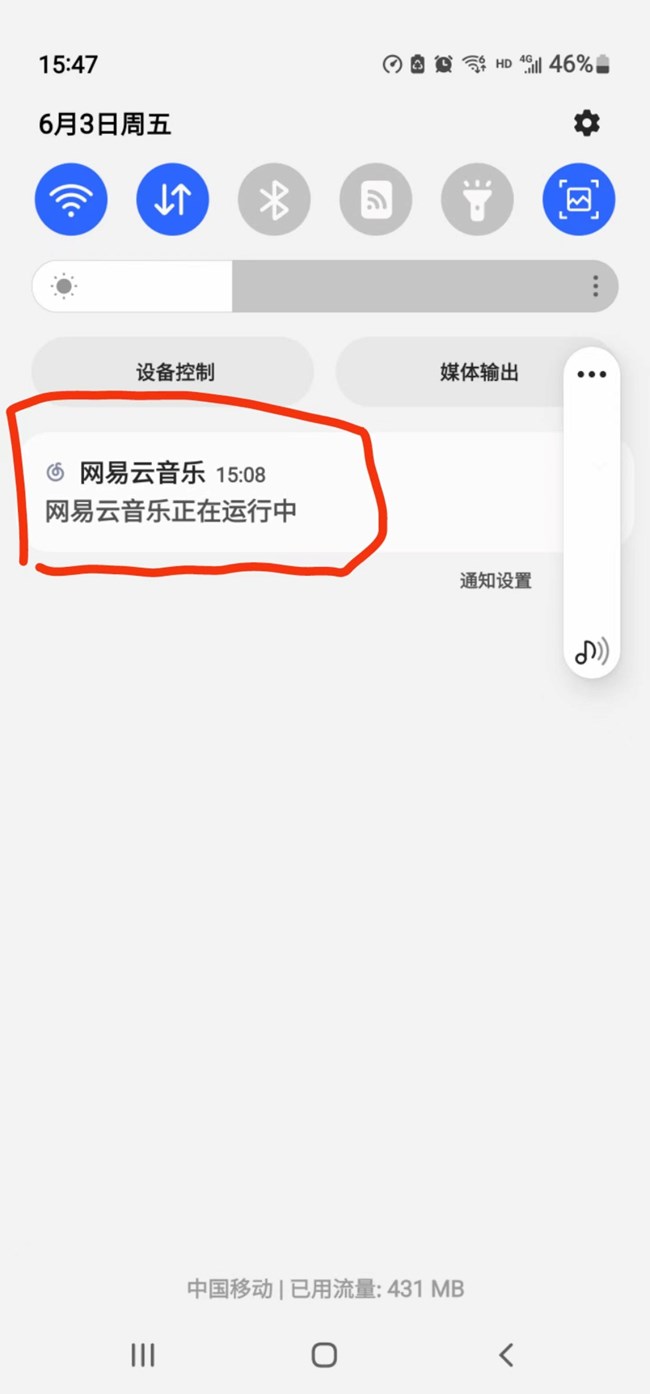This screenshot has width=650, height=1394.
Task: Set brightness on the slider bar
Action: (x=325, y=287)
